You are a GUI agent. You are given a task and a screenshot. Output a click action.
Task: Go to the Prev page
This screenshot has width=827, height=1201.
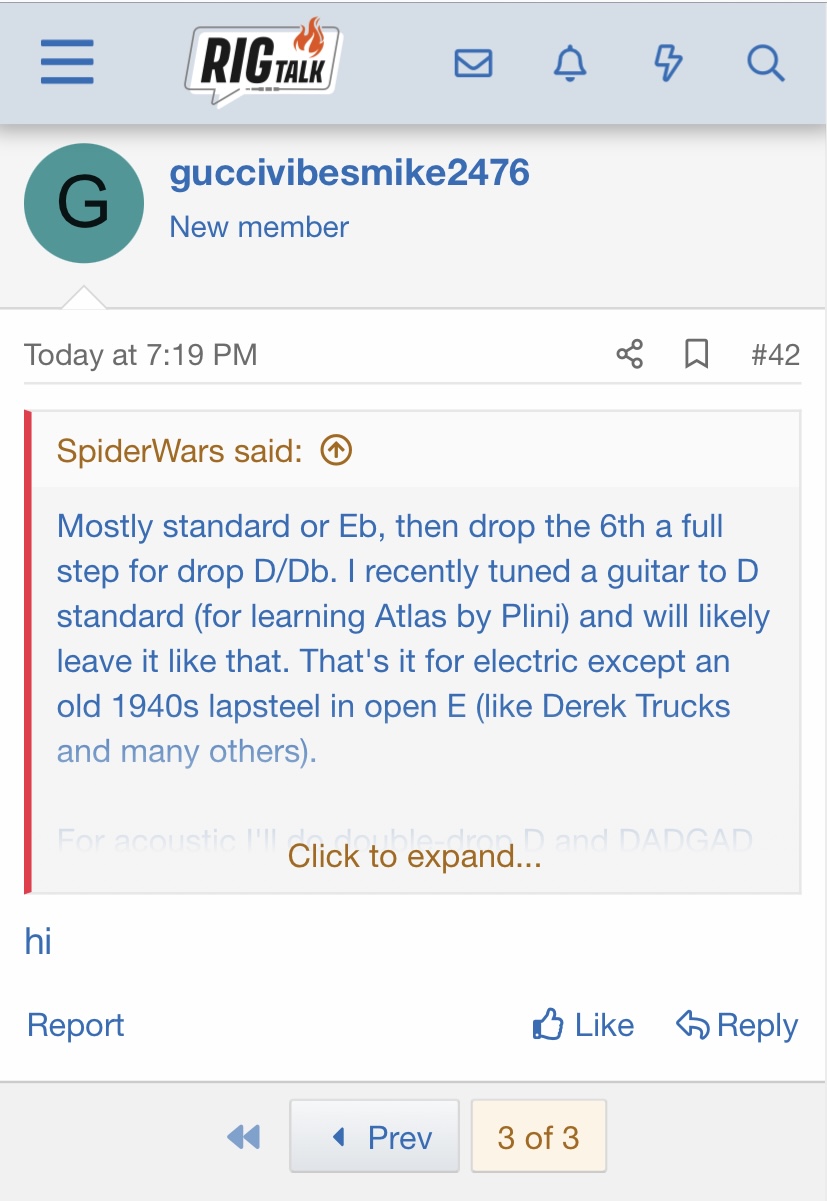tap(374, 1137)
